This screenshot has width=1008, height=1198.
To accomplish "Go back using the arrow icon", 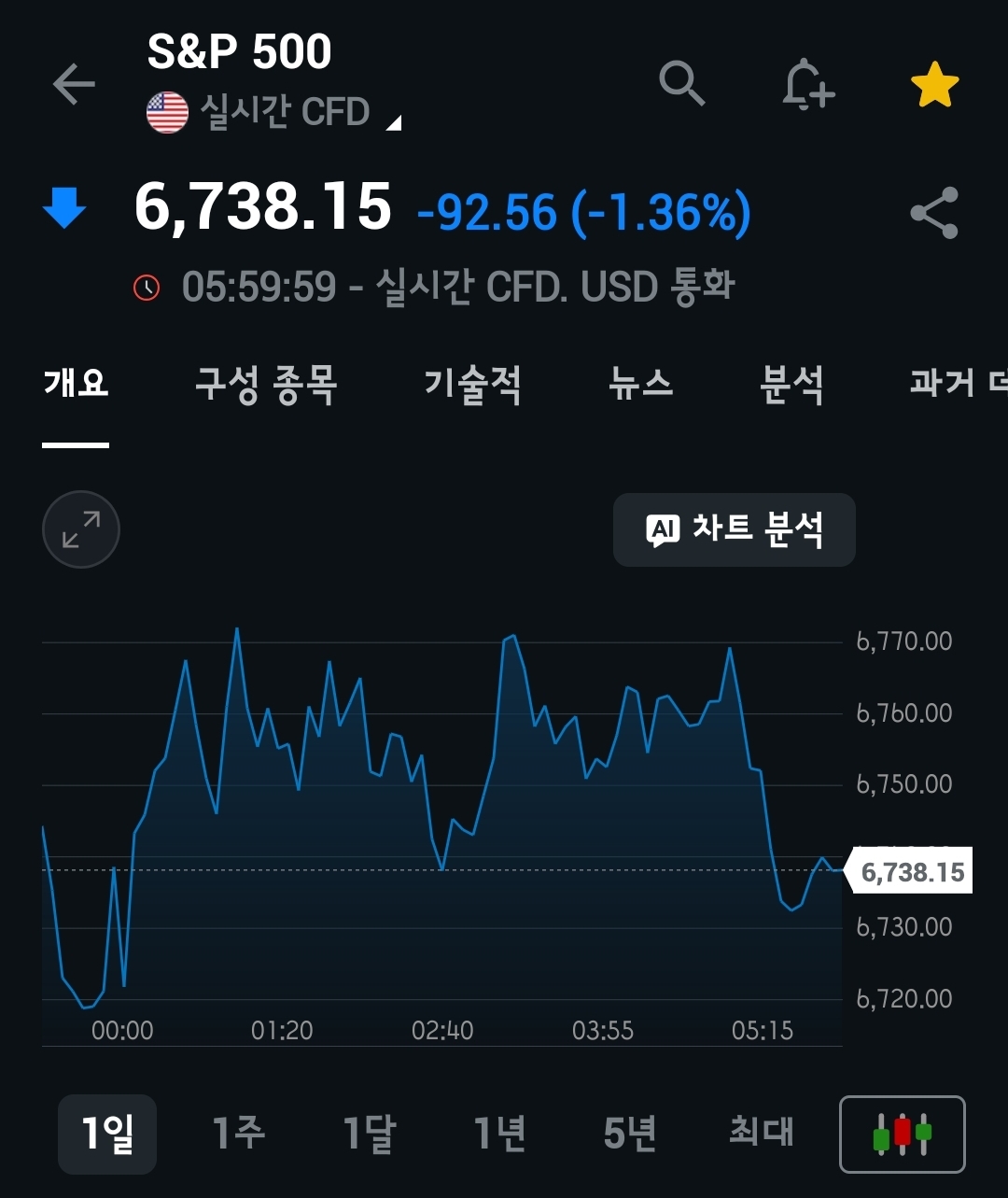I will click(x=74, y=85).
